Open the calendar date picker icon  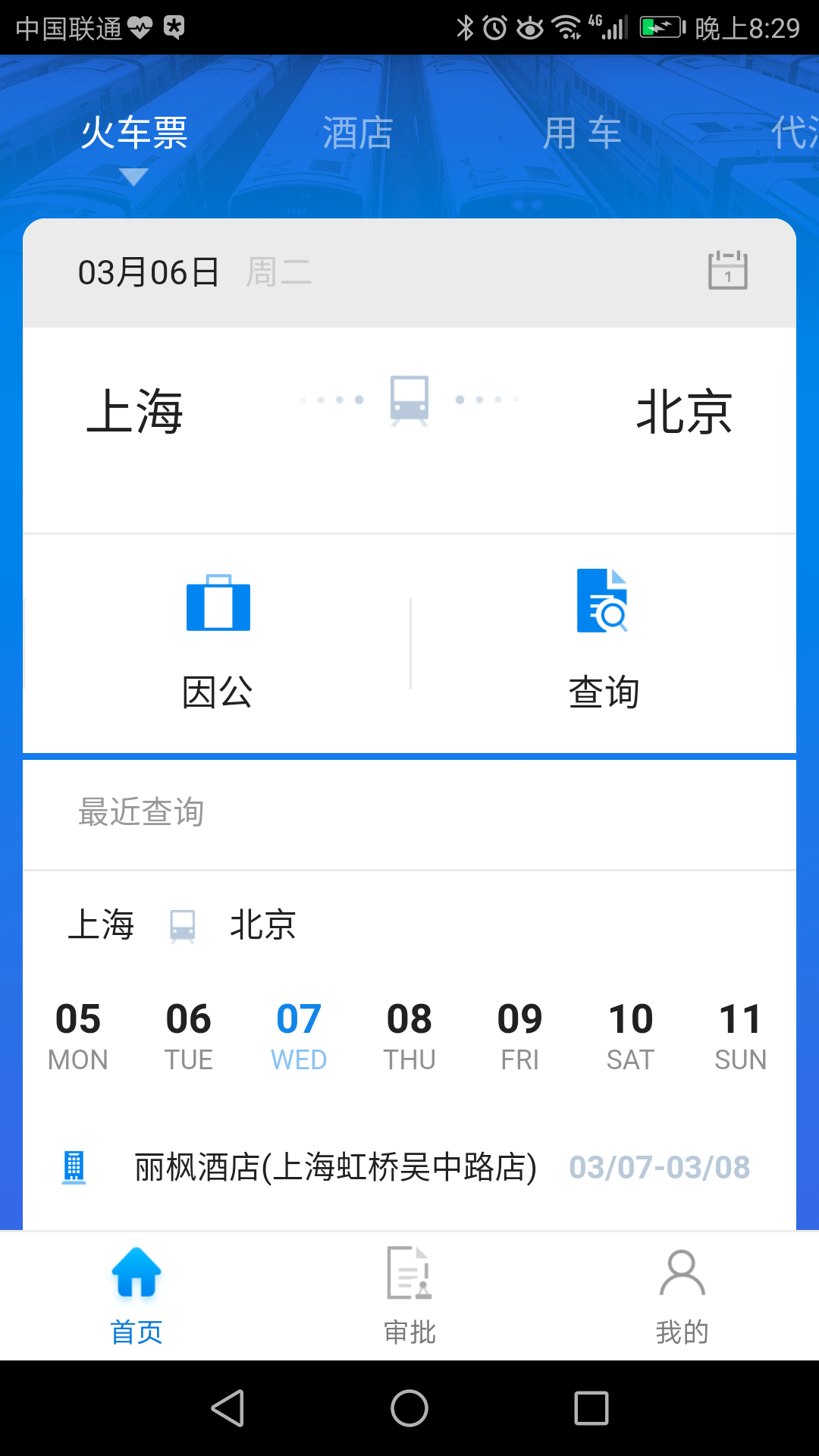pyautogui.click(x=726, y=271)
